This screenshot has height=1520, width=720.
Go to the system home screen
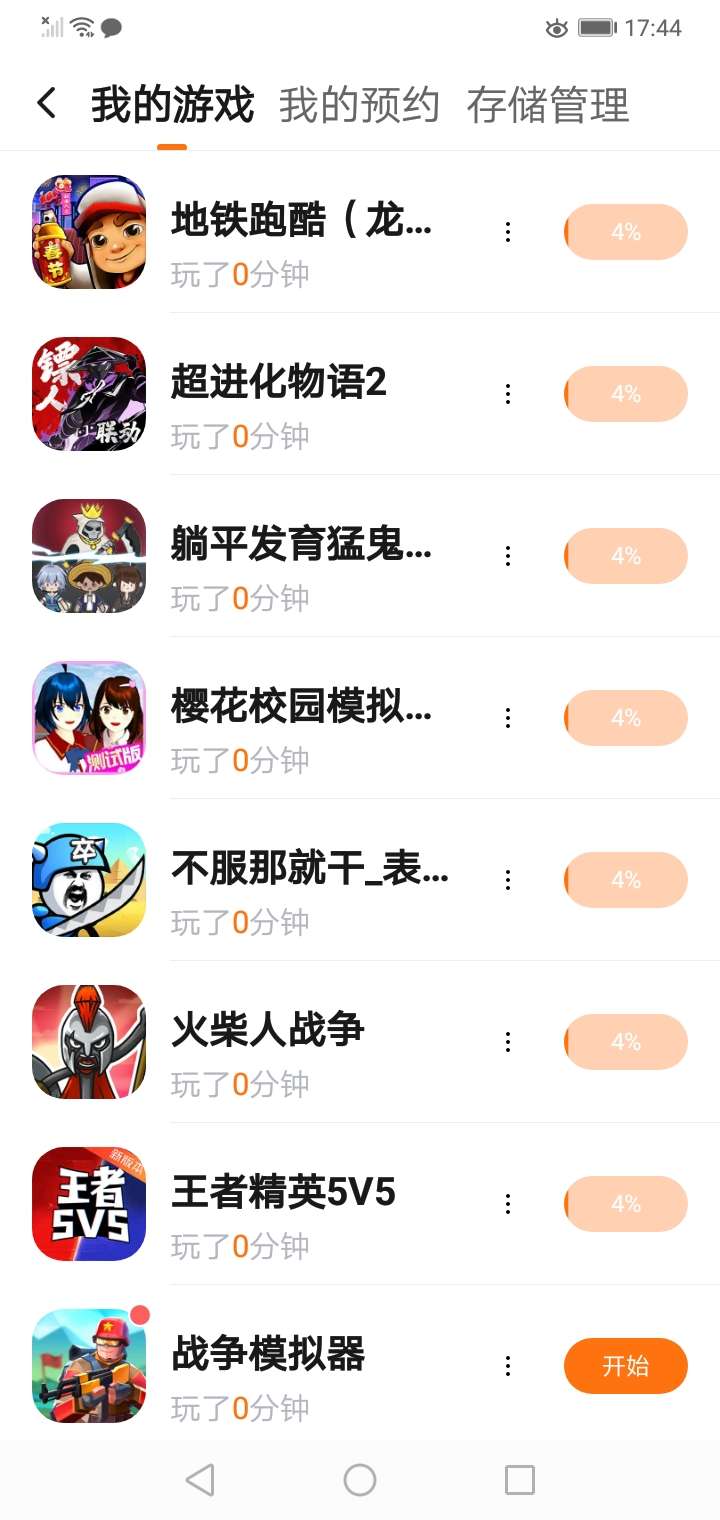coord(360,1480)
